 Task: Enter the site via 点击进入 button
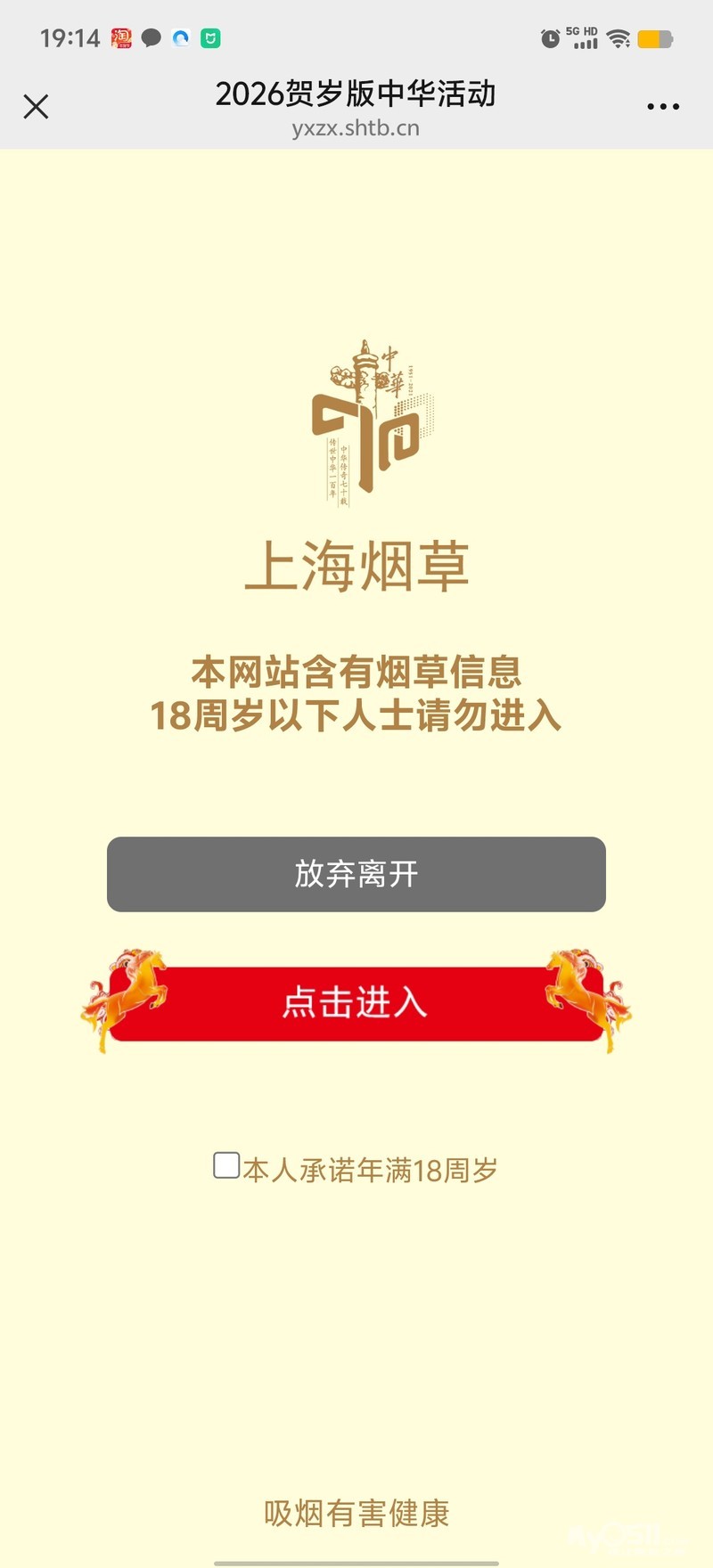[356, 1003]
